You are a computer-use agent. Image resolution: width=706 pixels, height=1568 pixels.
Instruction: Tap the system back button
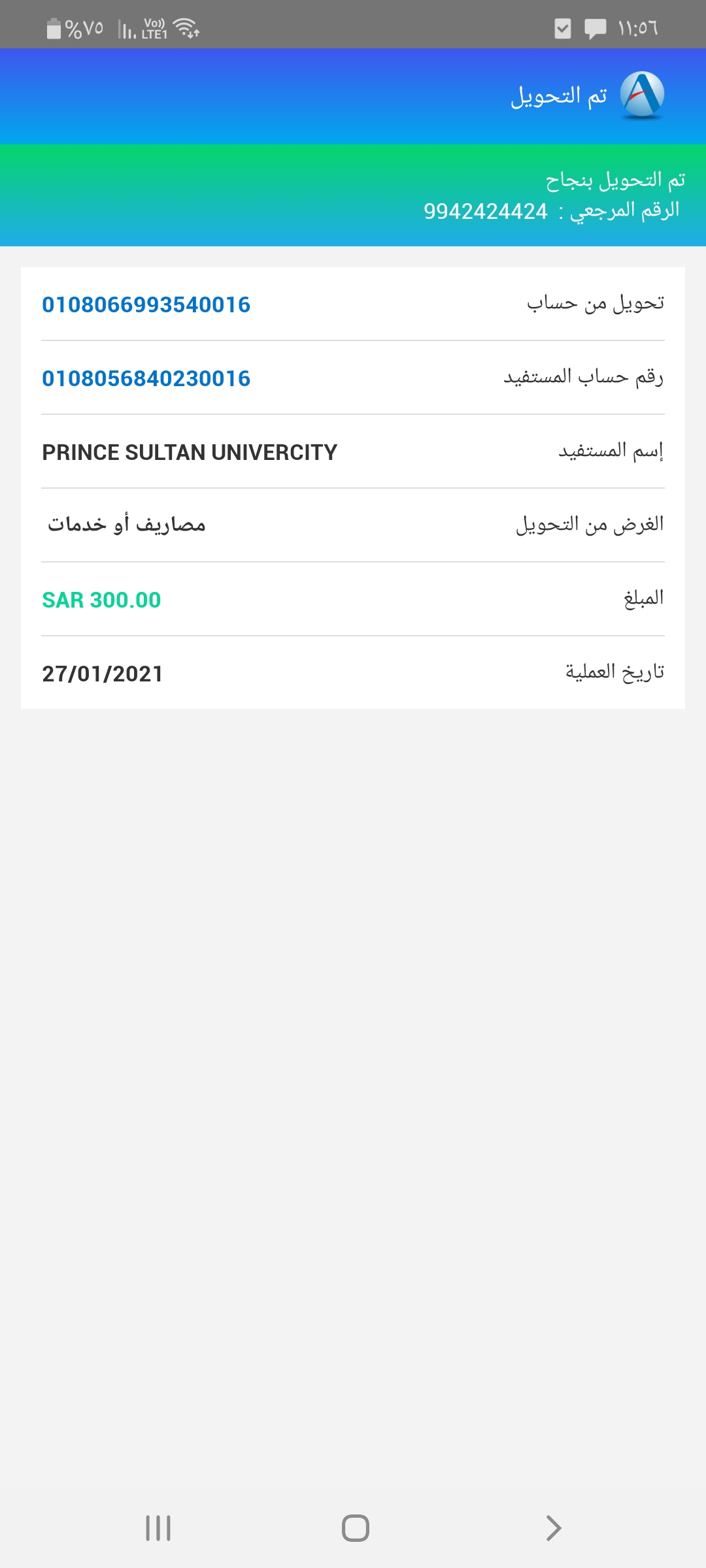click(x=554, y=1528)
